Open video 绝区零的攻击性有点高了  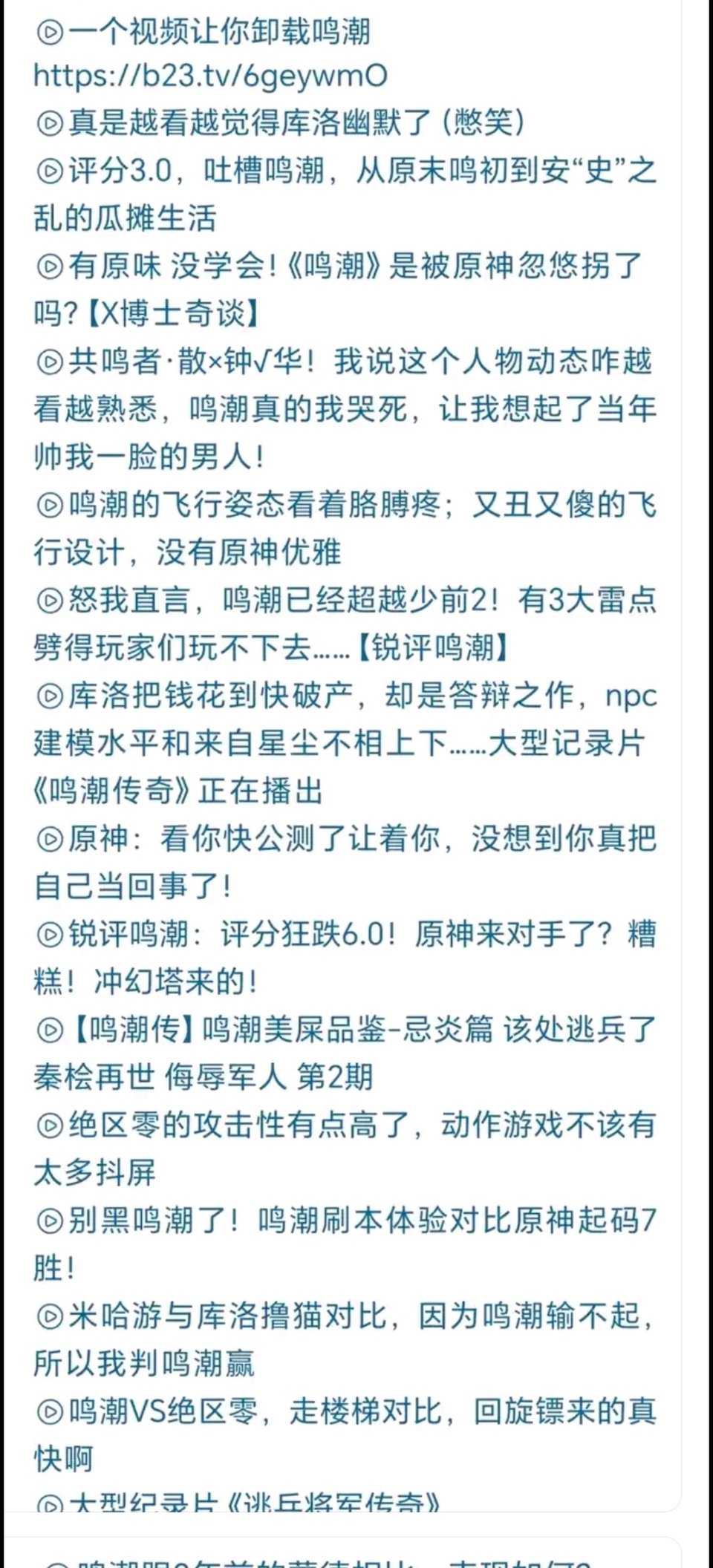click(x=345, y=1149)
